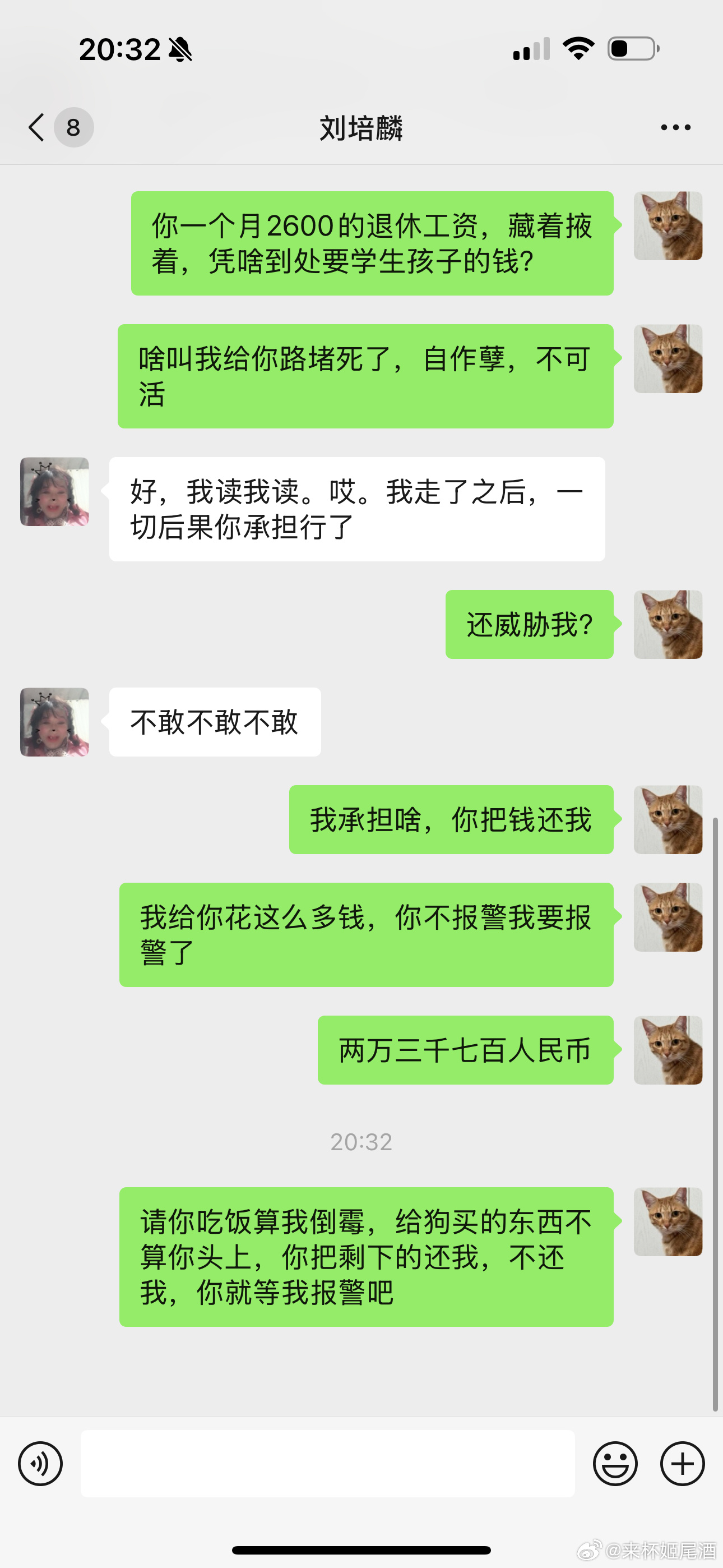Open the emoji sticker panel

coord(615,1464)
